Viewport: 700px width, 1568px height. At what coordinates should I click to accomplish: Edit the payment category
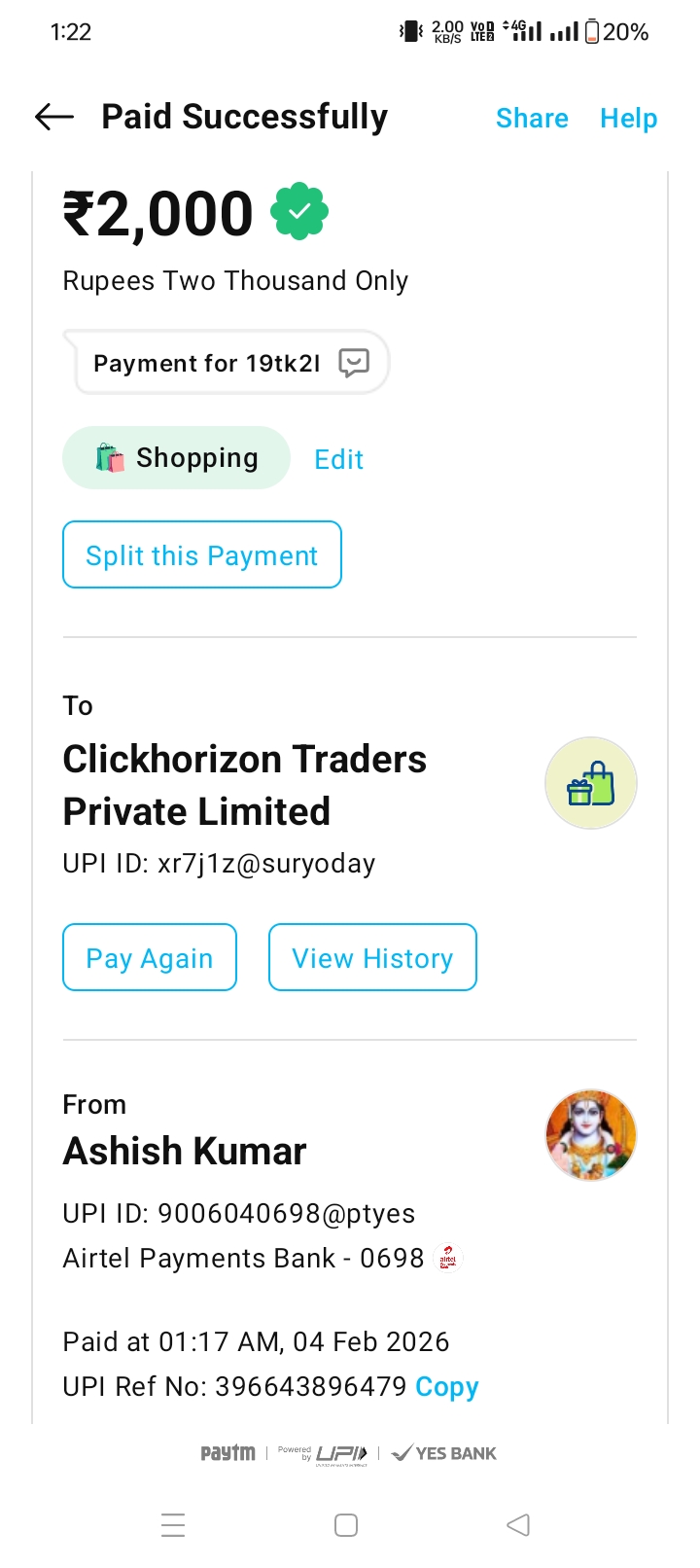click(338, 459)
